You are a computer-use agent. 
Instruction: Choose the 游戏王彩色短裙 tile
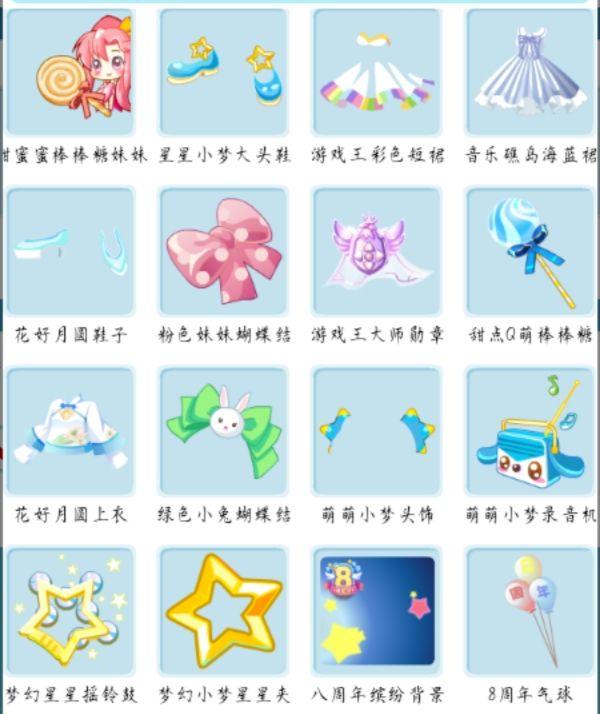click(x=377, y=72)
